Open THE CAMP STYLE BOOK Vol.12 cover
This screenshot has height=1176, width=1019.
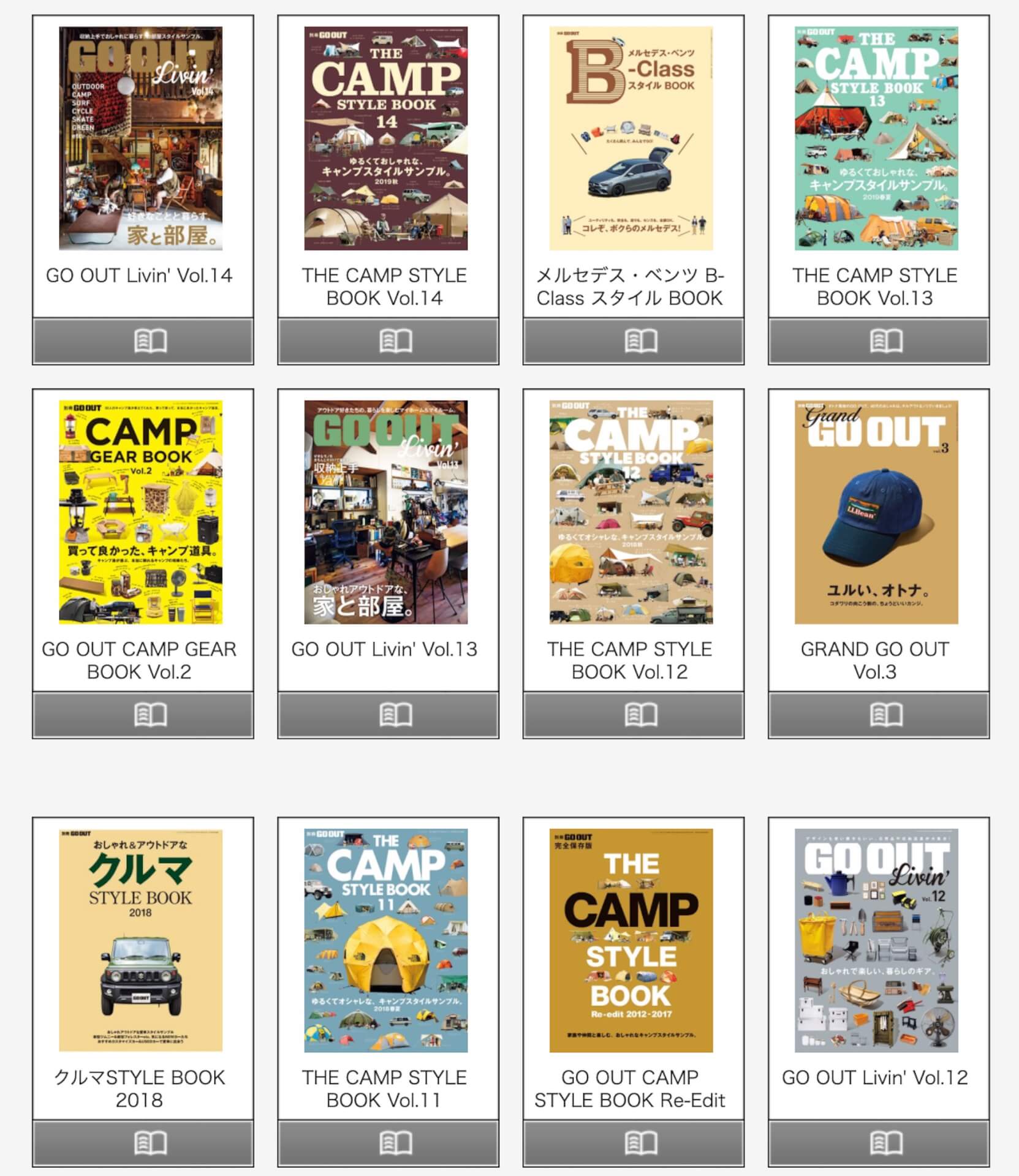point(631,512)
